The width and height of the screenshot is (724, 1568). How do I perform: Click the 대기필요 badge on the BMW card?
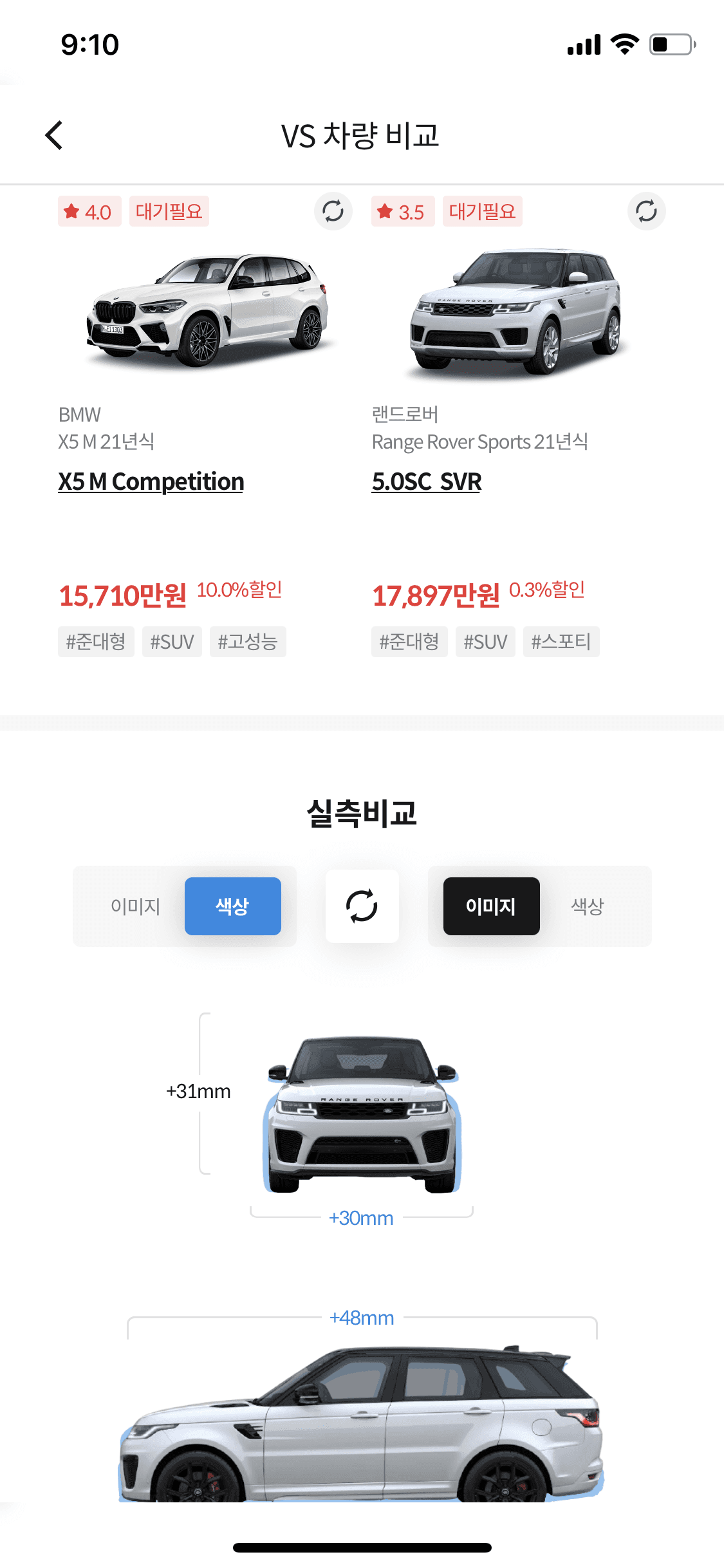click(169, 211)
